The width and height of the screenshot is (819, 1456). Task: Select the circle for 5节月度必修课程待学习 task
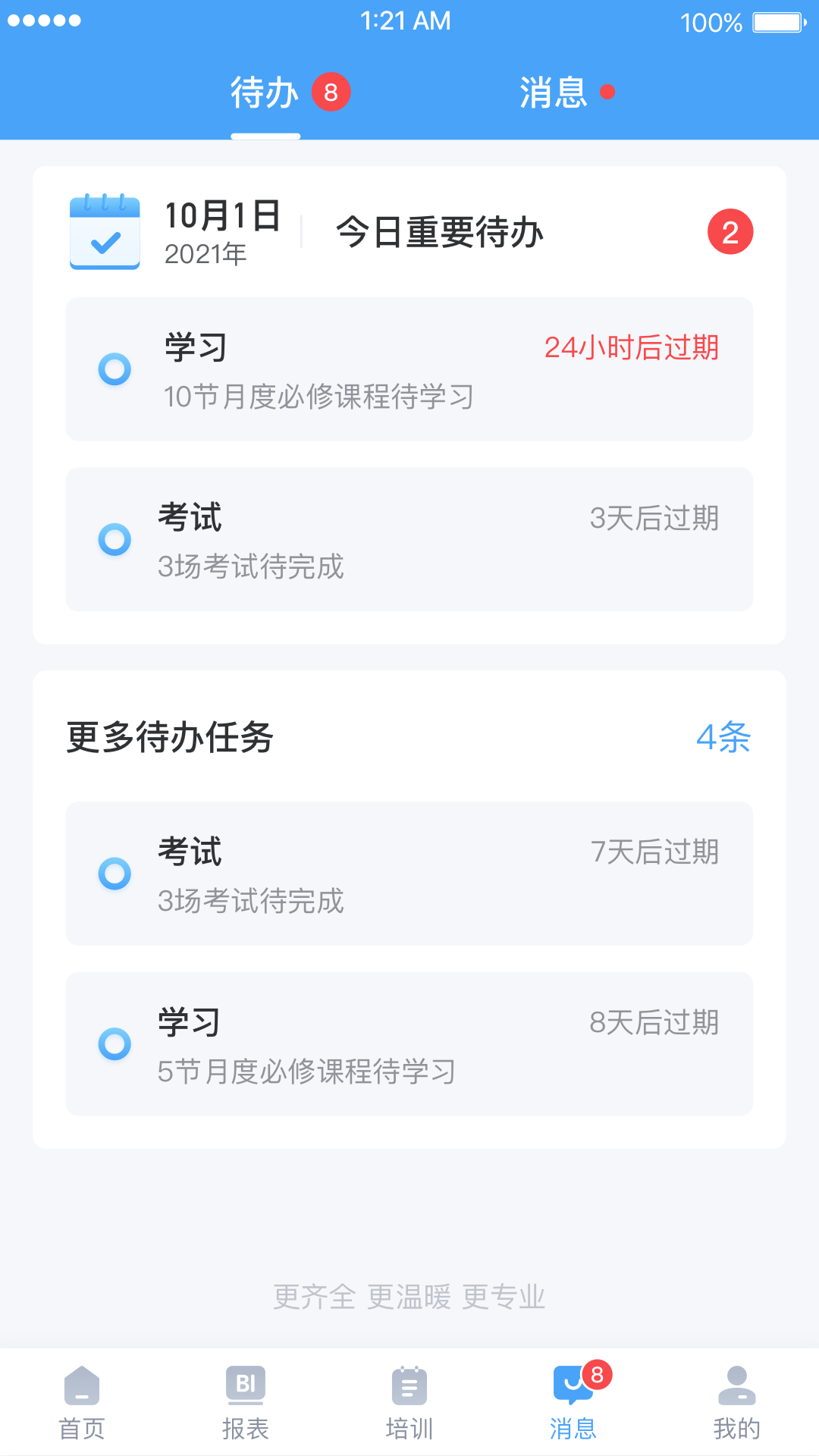[x=115, y=1044]
